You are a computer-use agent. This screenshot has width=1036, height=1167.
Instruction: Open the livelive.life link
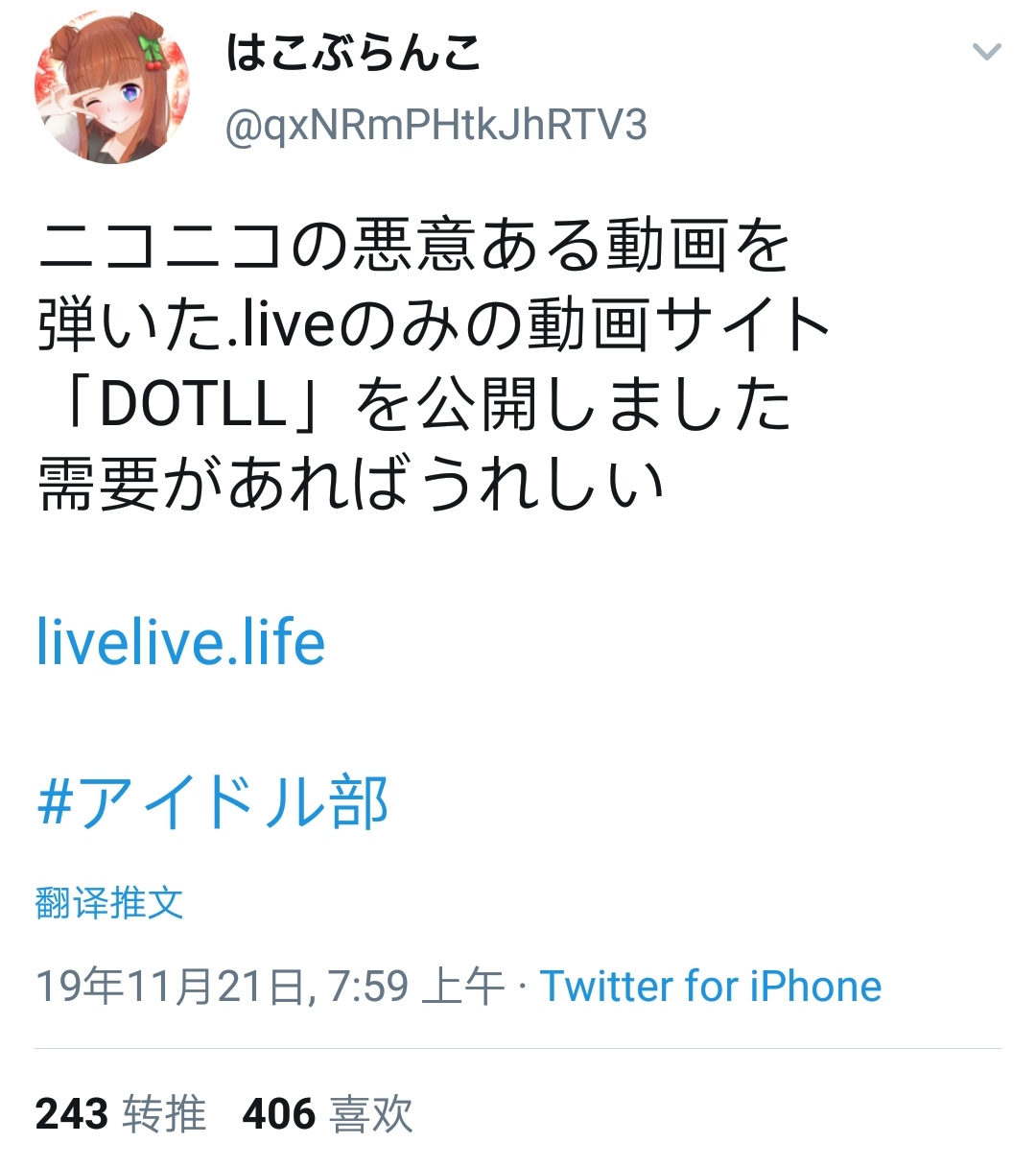coord(180,643)
